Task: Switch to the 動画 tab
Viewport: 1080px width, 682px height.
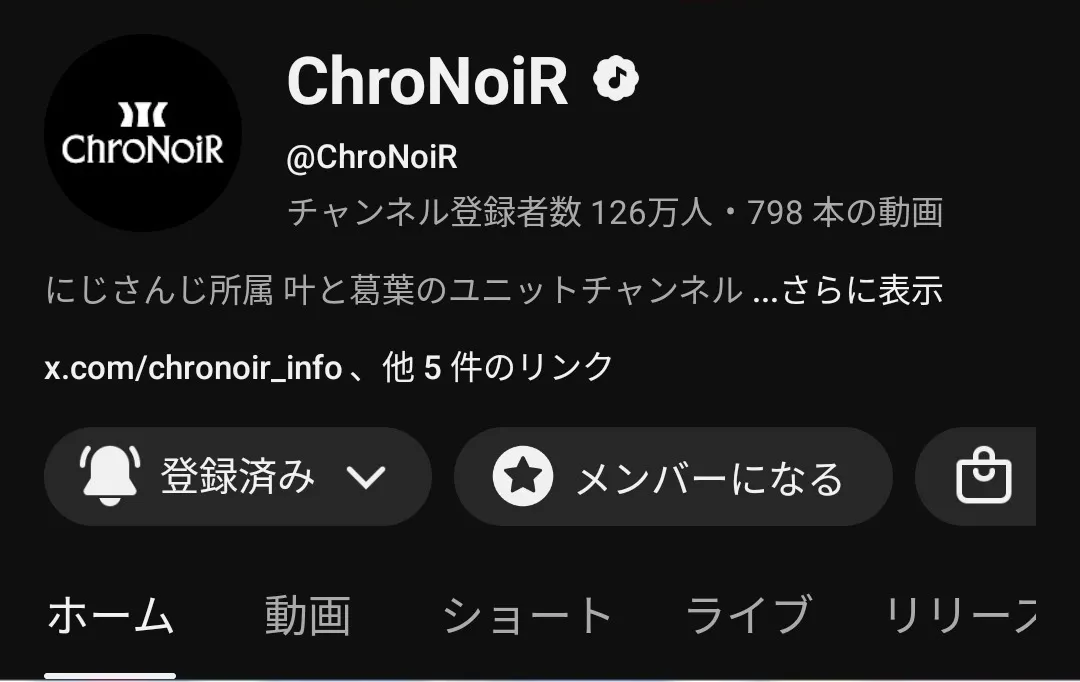Action: click(x=307, y=615)
